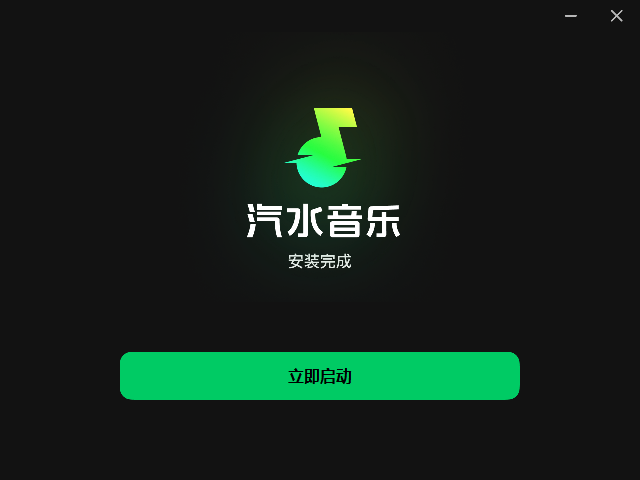Close the installer window

(x=617, y=16)
